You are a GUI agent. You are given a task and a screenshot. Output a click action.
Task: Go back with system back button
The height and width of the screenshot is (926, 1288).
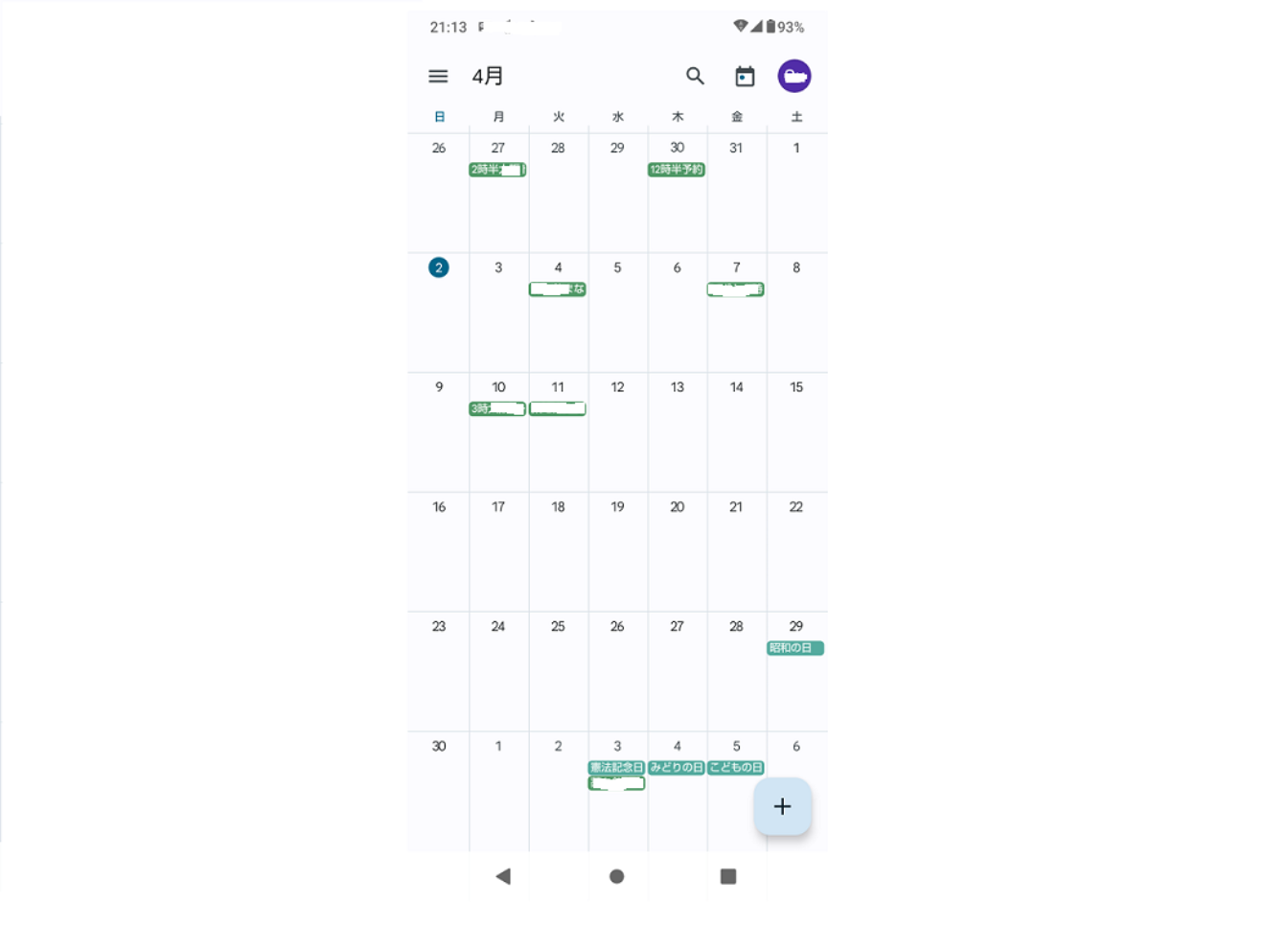(503, 876)
